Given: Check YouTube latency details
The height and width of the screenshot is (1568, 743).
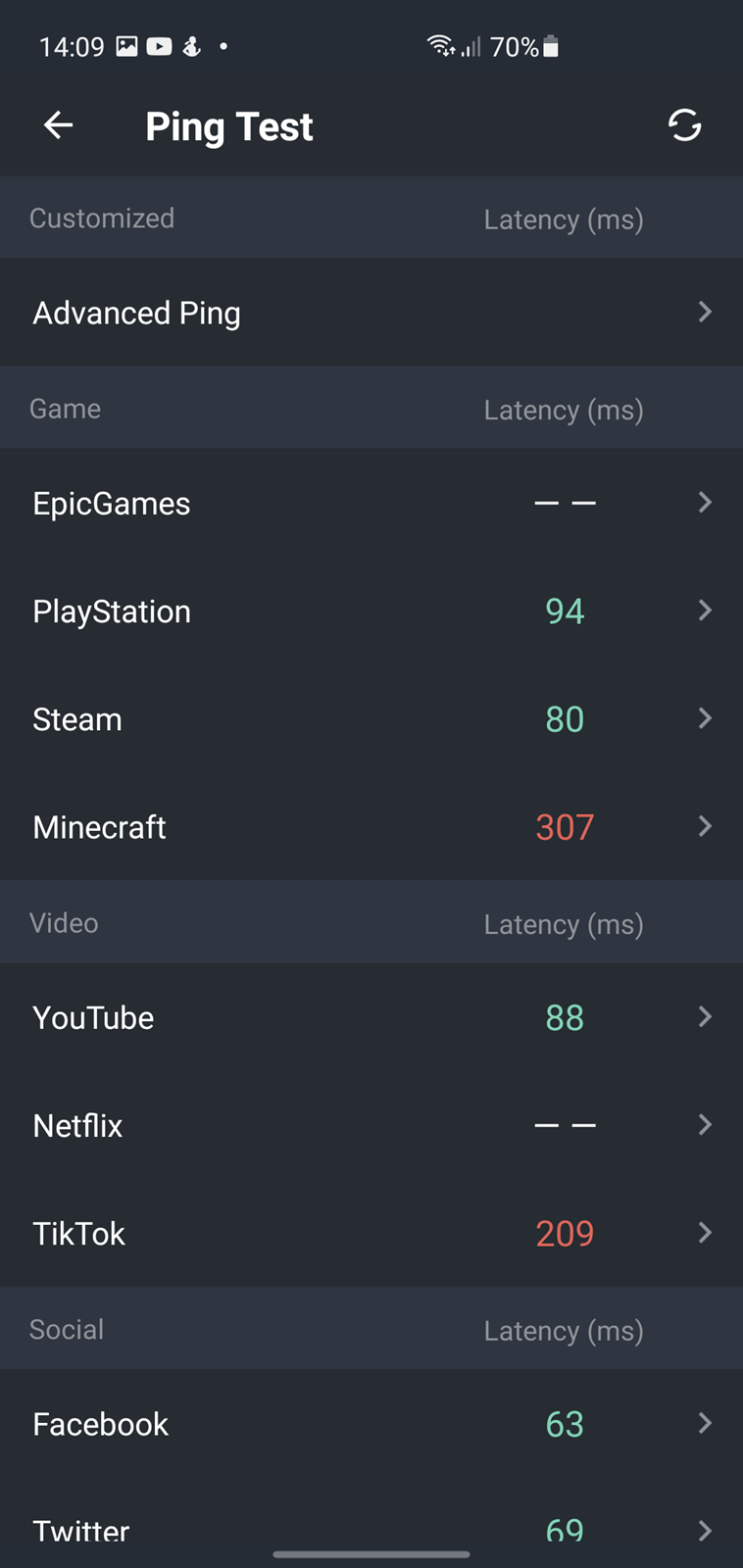Looking at the screenshot, I should [371, 1017].
